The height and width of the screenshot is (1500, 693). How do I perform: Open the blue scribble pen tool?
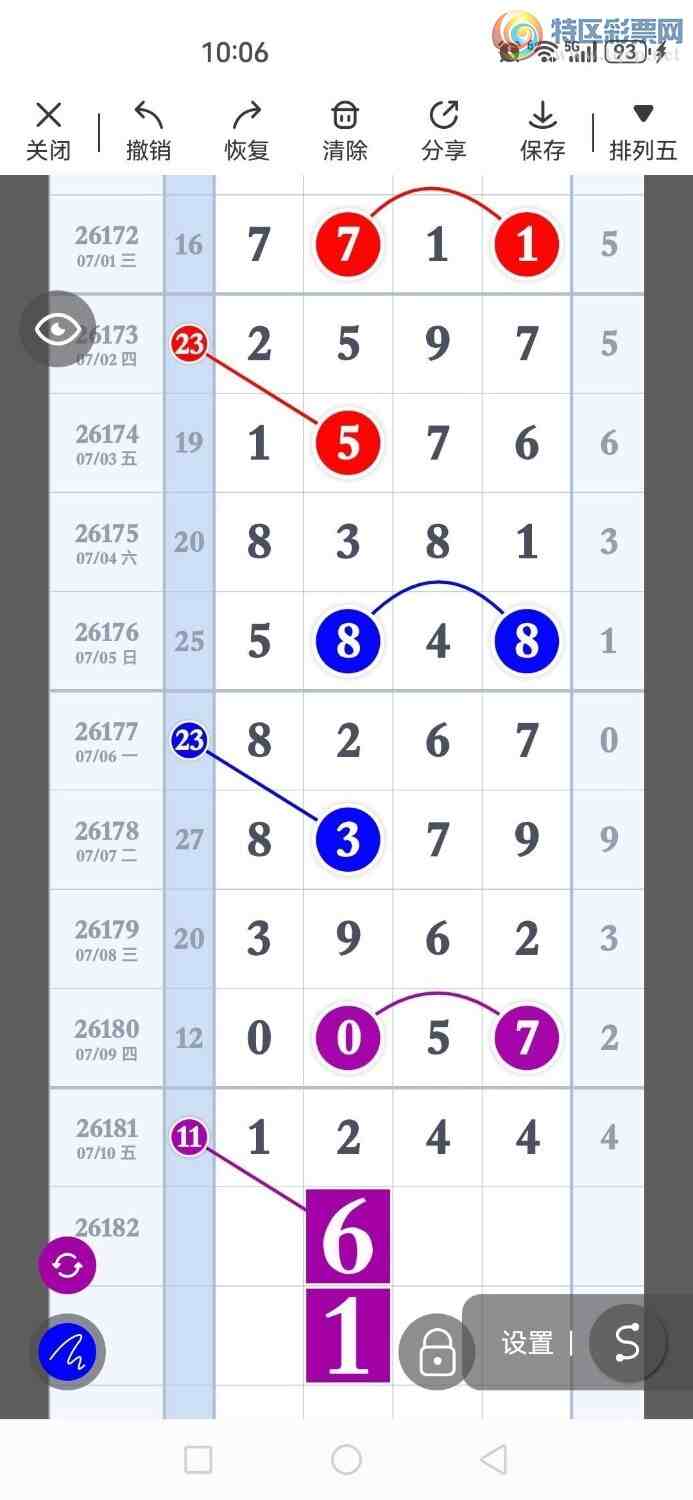tap(68, 1353)
